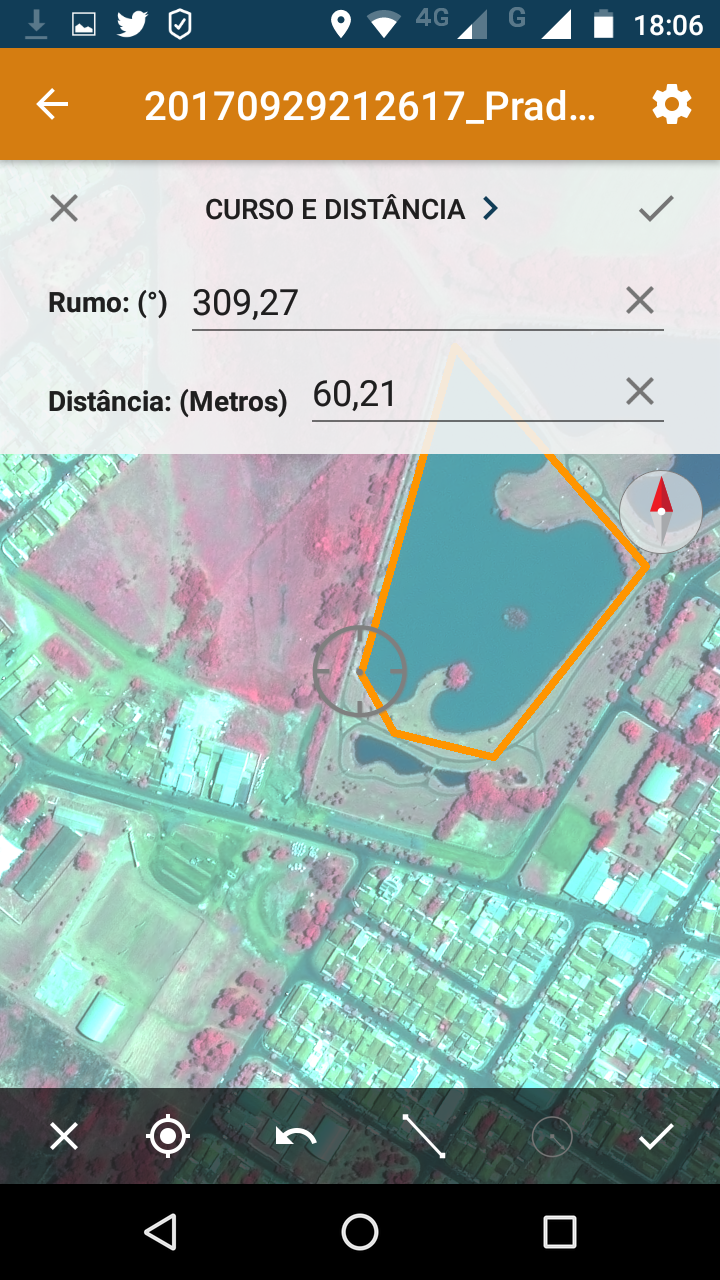Edit the Distância meters field
Image resolution: width=720 pixels, height=1280 pixels.
(465, 394)
